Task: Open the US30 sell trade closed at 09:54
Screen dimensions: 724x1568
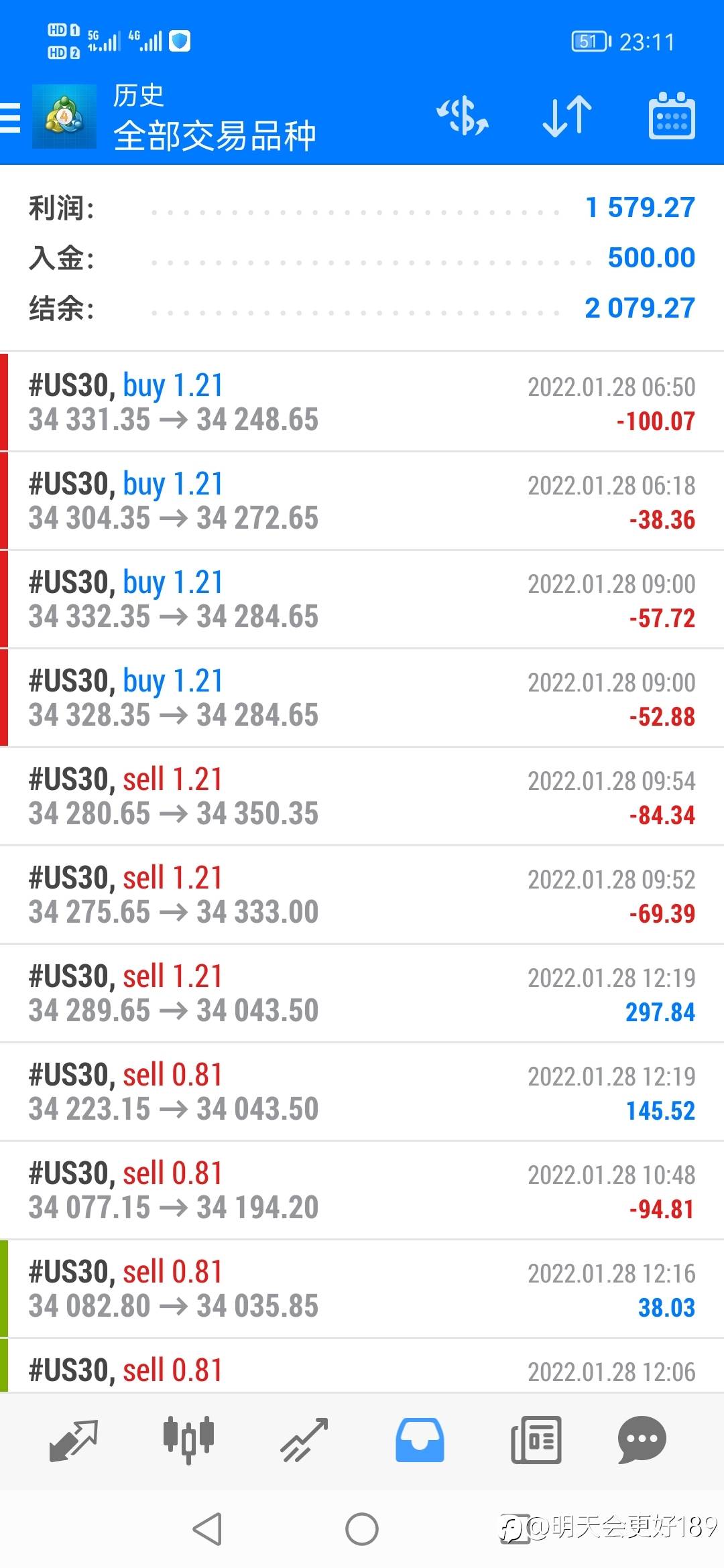Action: click(362, 796)
